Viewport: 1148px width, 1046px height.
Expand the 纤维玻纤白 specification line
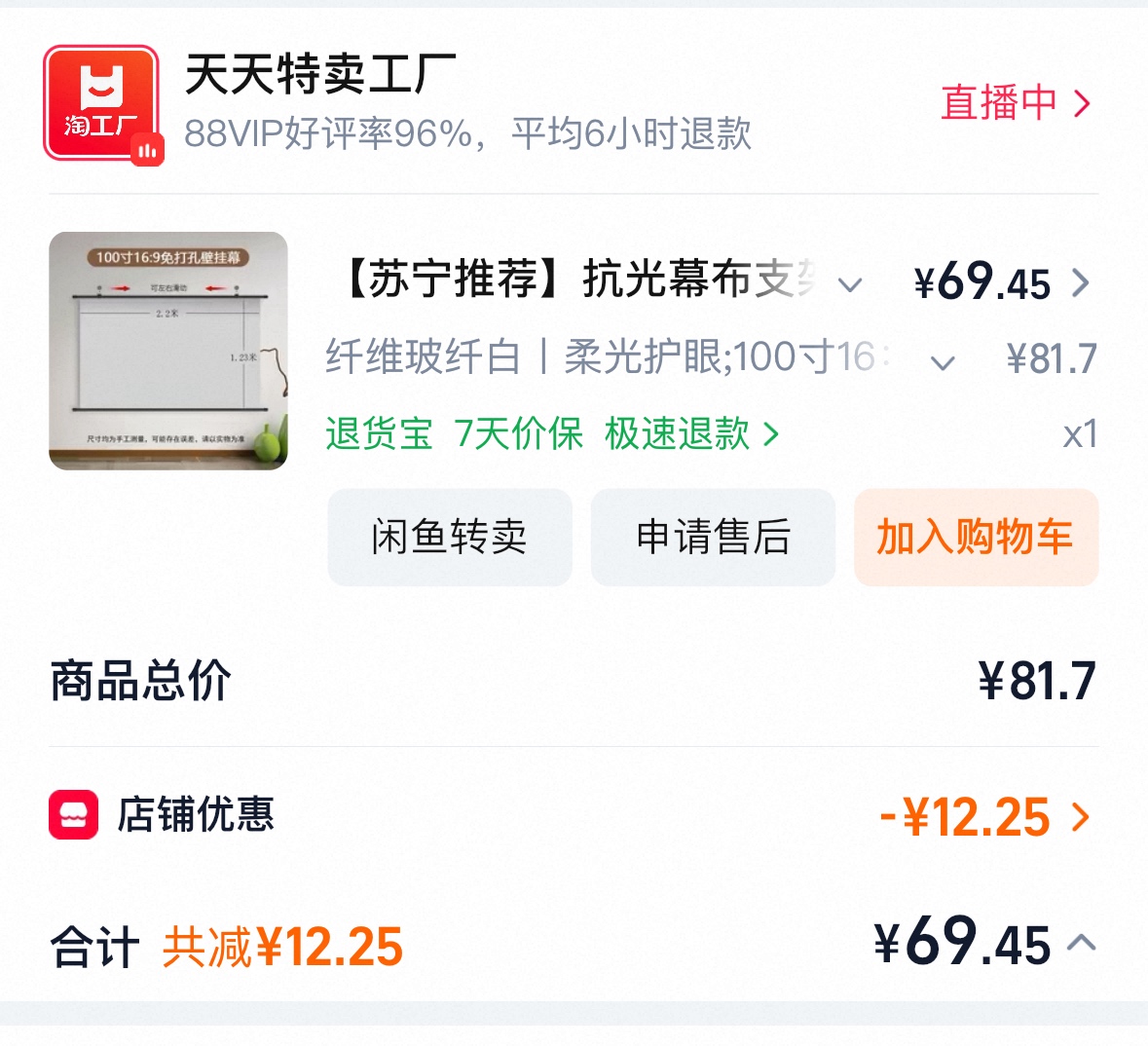tap(941, 362)
